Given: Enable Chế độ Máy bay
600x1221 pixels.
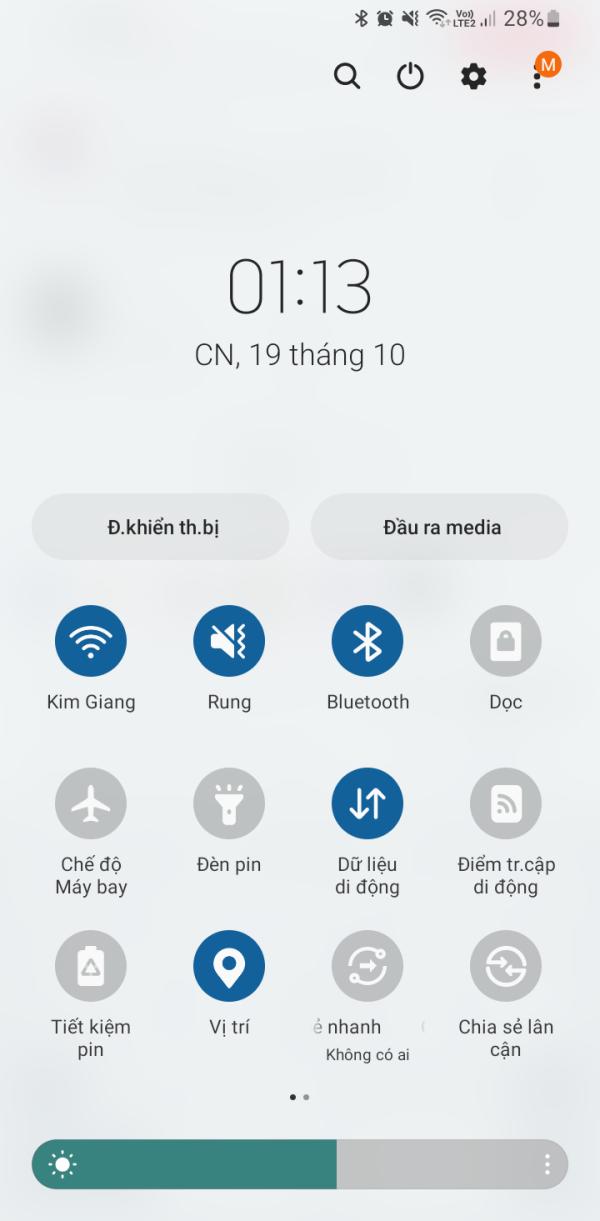Looking at the screenshot, I should tap(91, 803).
